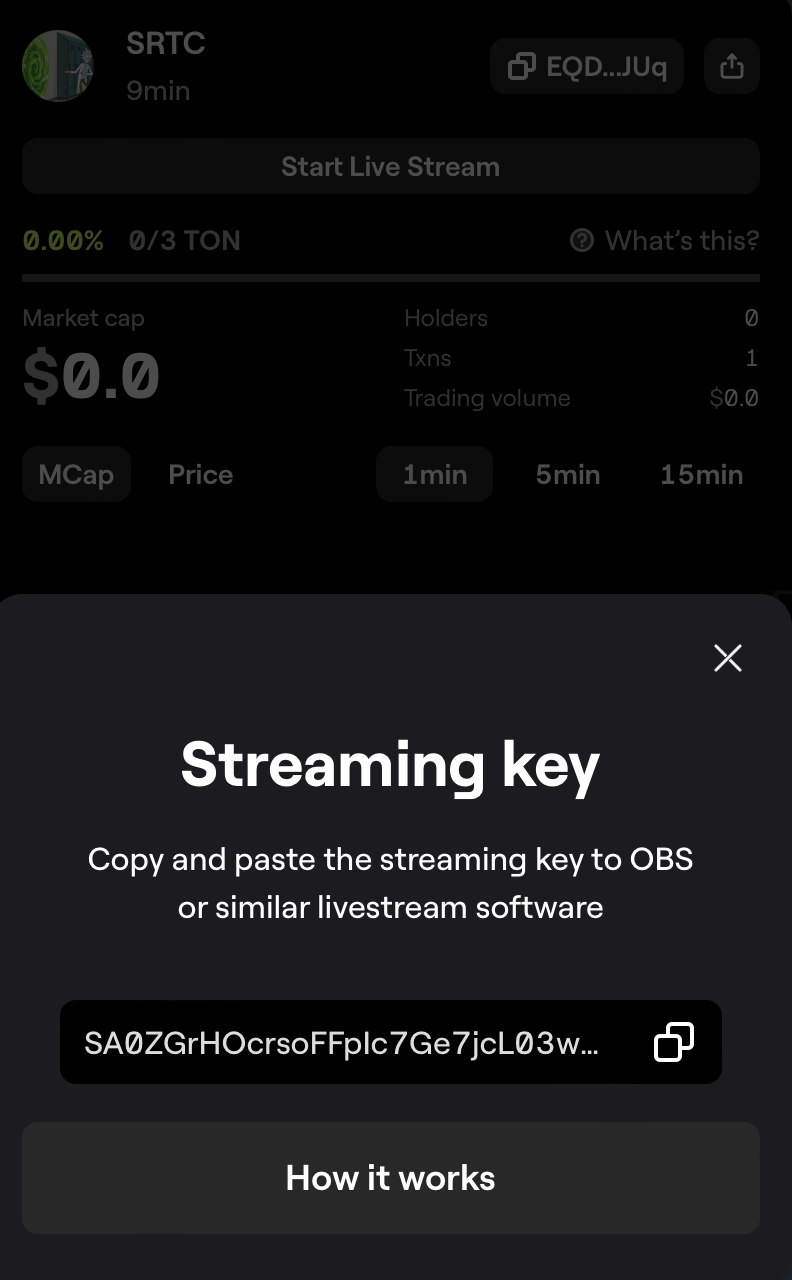
Task: Switch chart to Price
Action: 200,474
